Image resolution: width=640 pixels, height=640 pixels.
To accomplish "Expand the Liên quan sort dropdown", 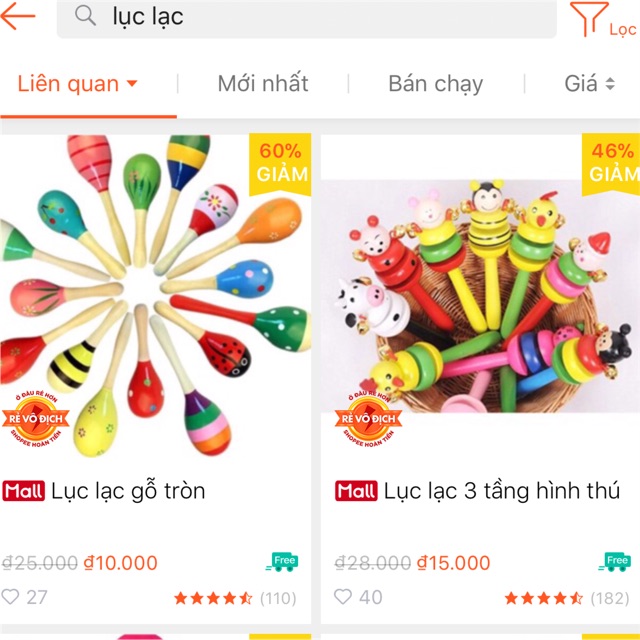I will click(78, 84).
